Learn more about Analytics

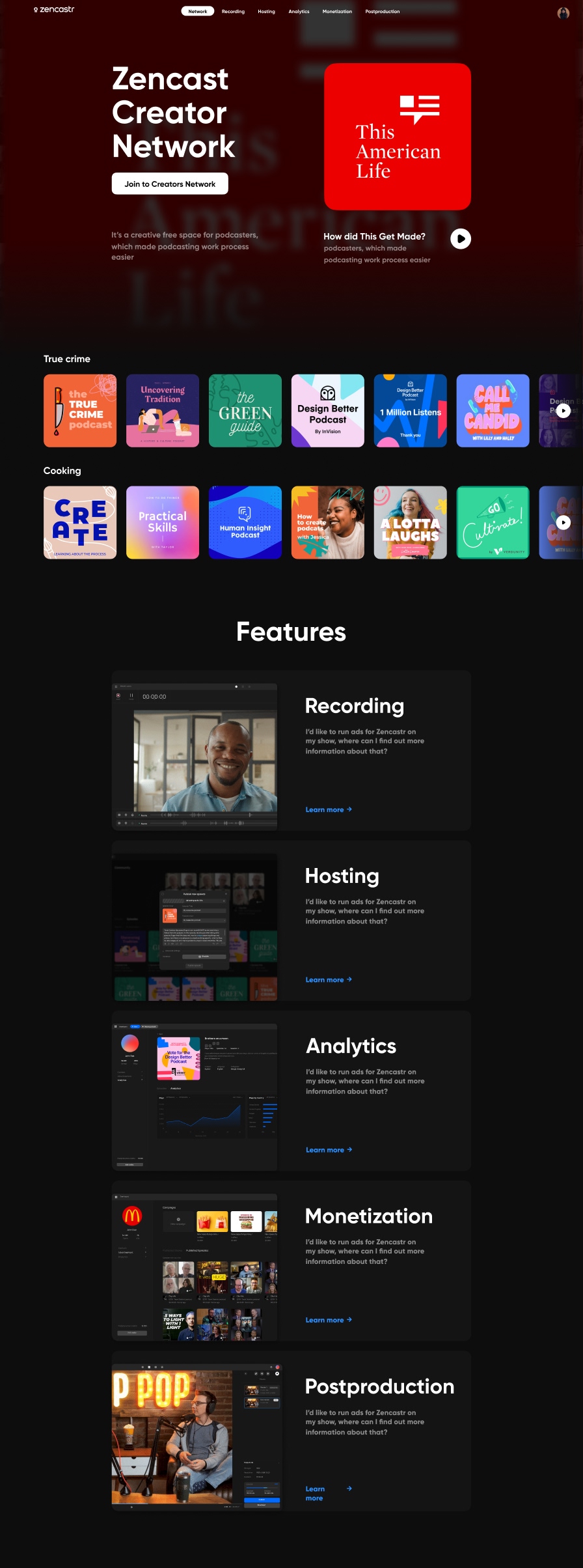click(x=329, y=1150)
